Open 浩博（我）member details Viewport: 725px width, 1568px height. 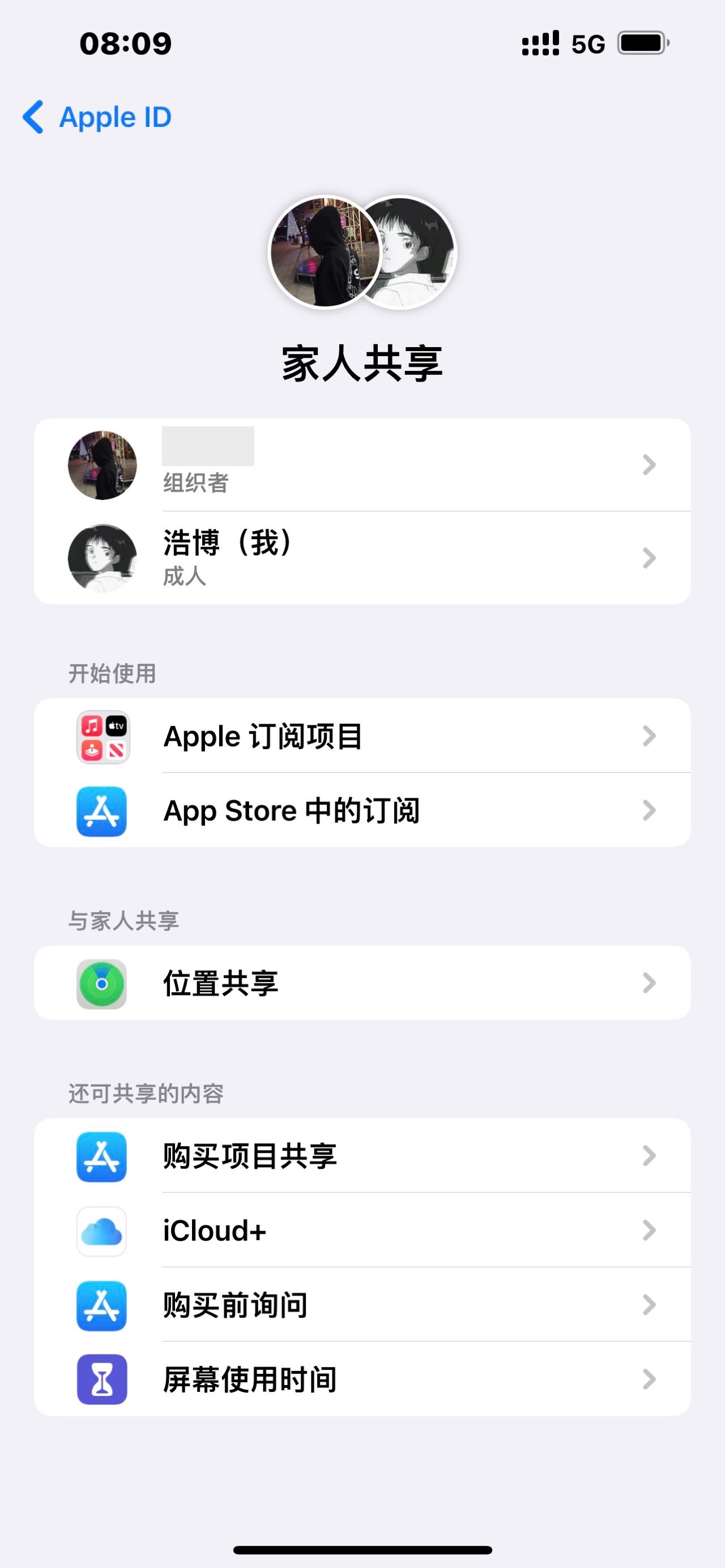click(362, 558)
